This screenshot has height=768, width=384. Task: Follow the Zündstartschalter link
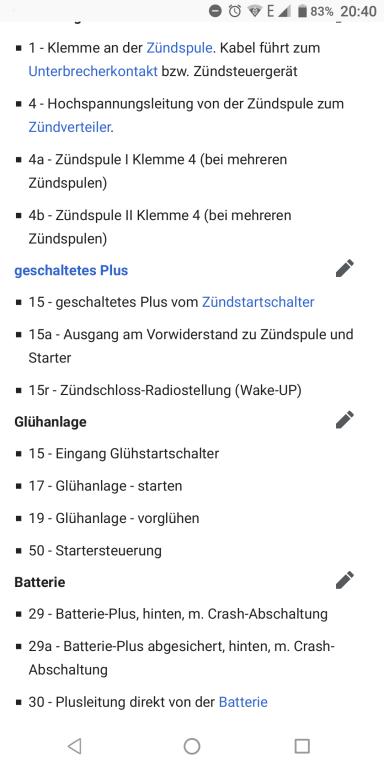coord(258,302)
